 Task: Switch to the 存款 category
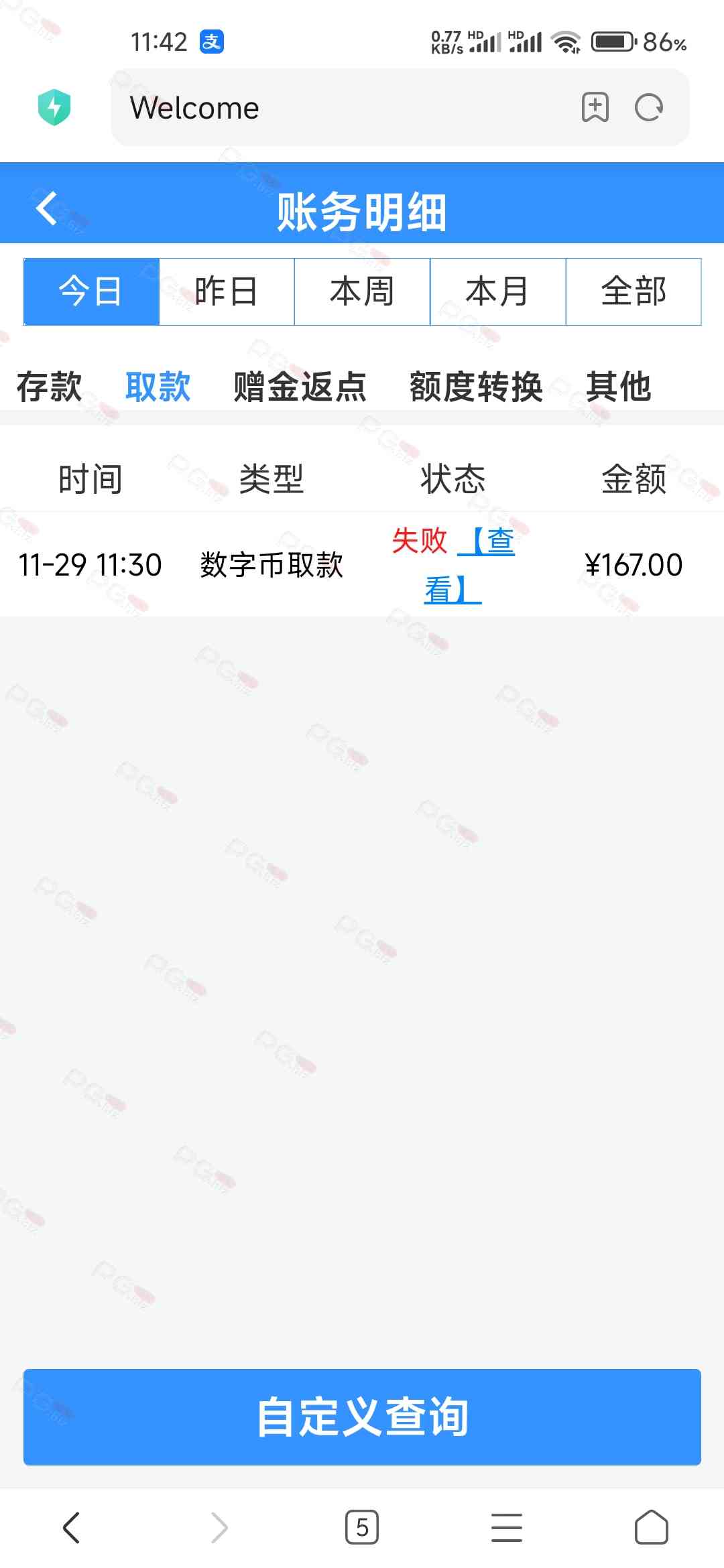[49, 387]
